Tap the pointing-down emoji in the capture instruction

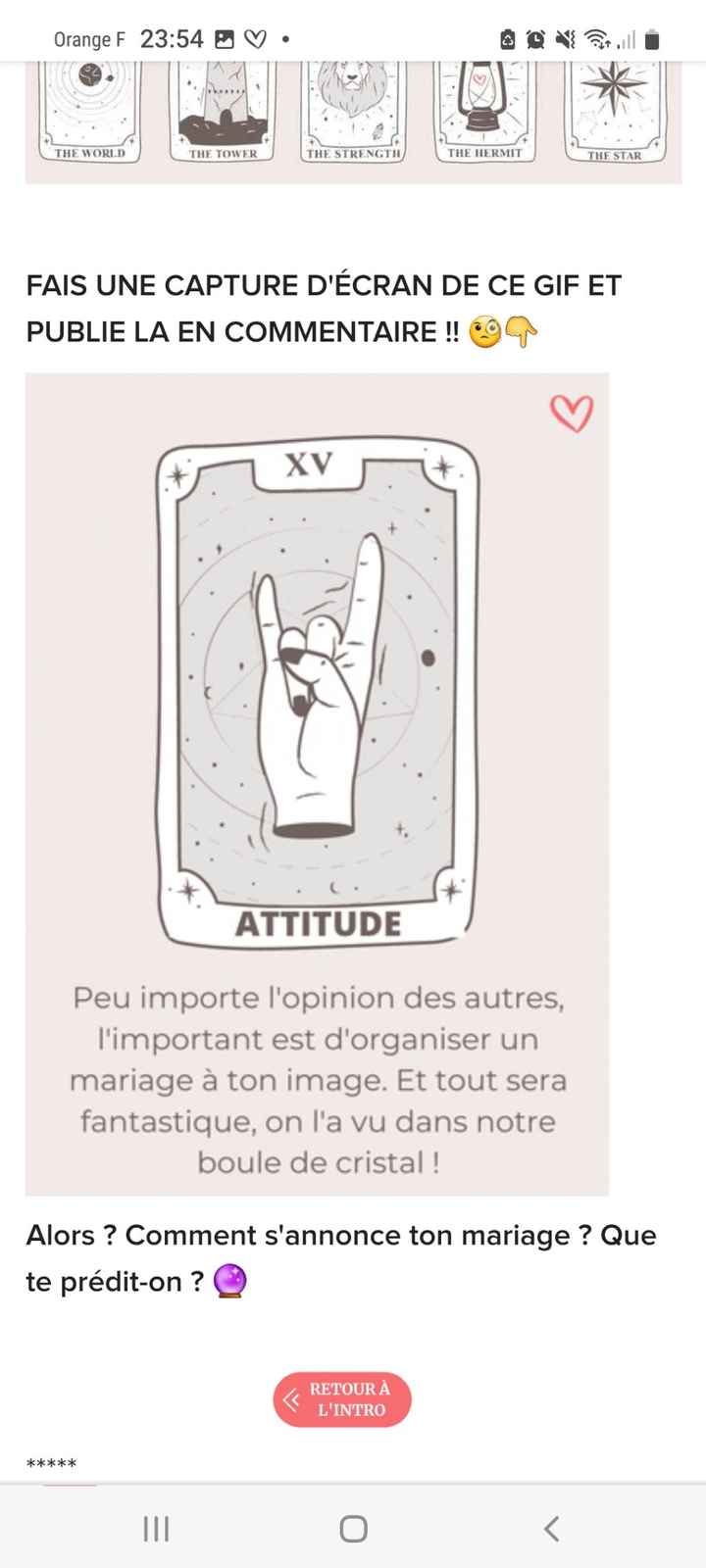[521, 332]
